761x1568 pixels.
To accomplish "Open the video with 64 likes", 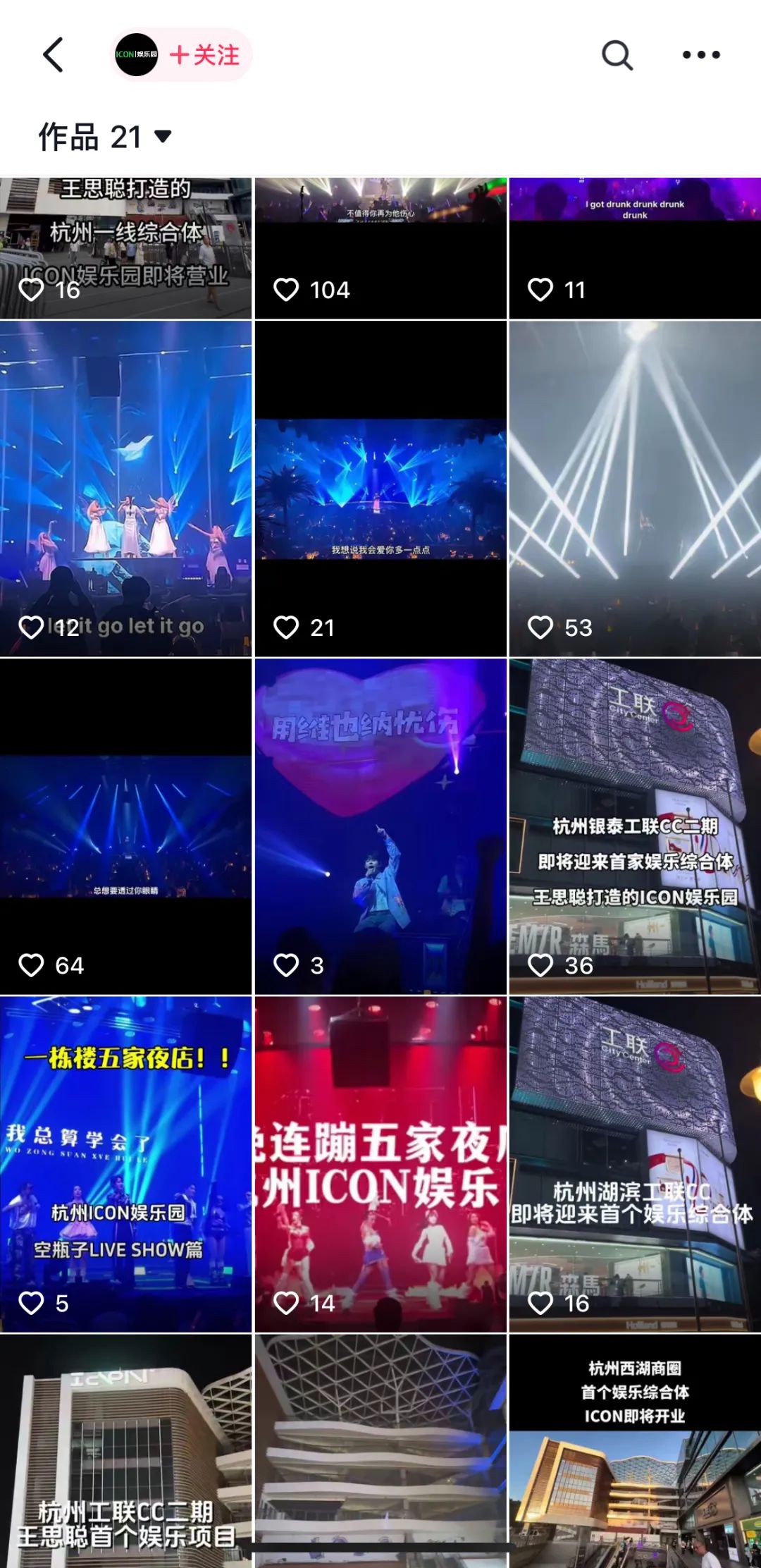I will click(x=125, y=826).
